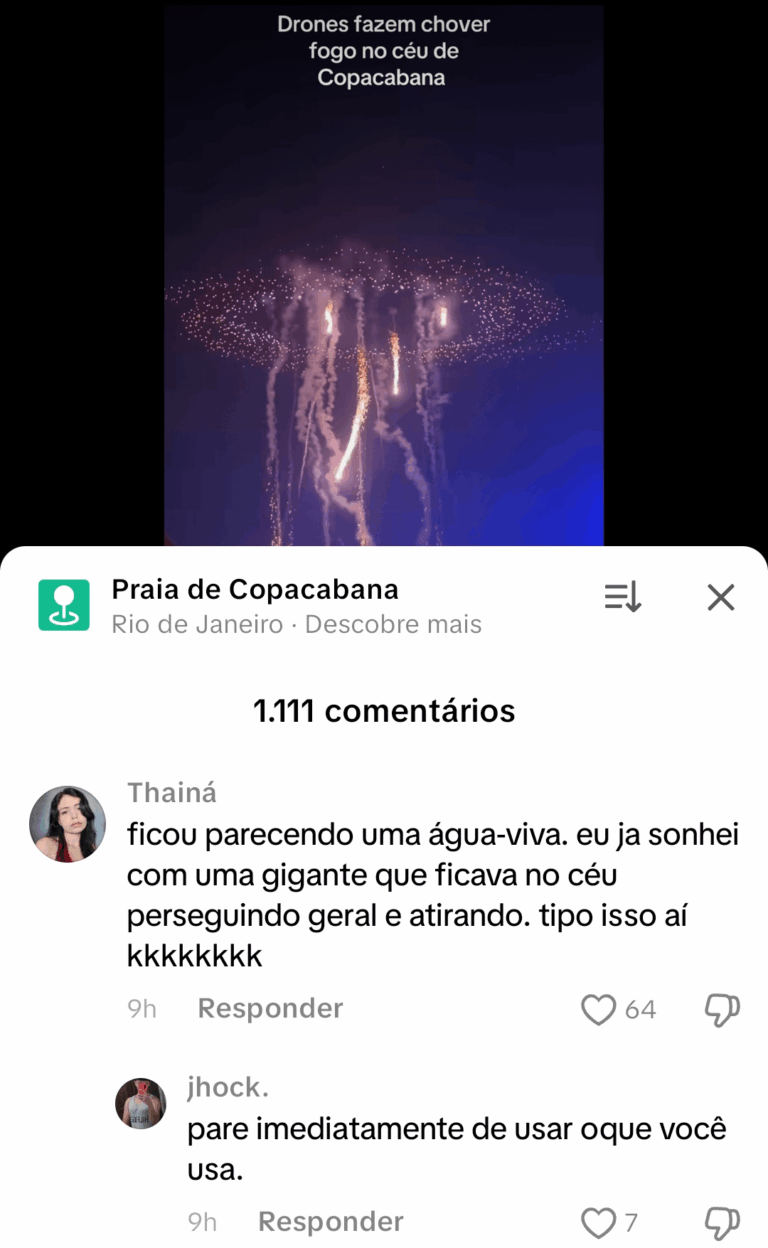Open Thainá's profile picture
768x1248 pixels.
point(67,824)
